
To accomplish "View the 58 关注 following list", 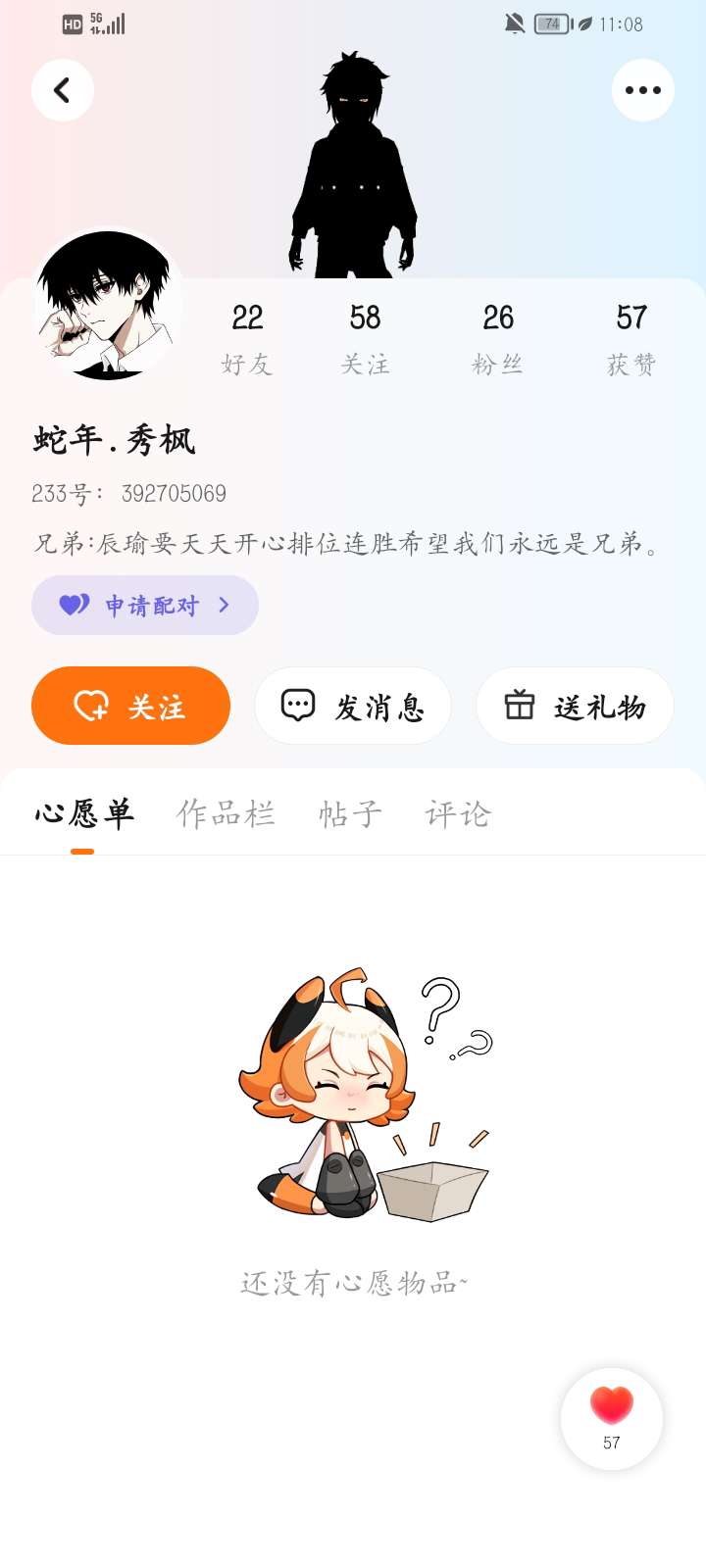I will tap(365, 338).
